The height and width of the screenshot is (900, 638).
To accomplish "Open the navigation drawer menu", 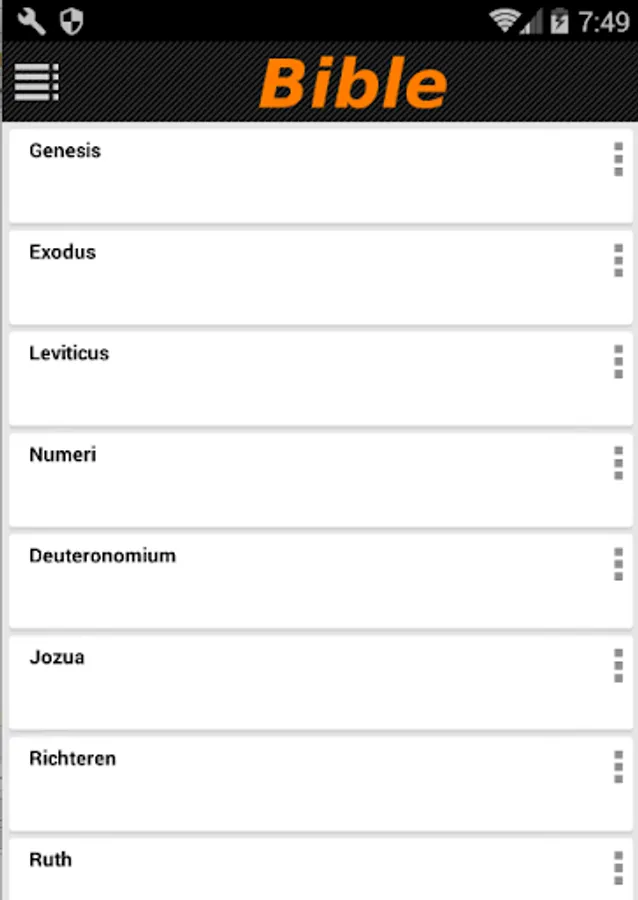I will coord(37,82).
